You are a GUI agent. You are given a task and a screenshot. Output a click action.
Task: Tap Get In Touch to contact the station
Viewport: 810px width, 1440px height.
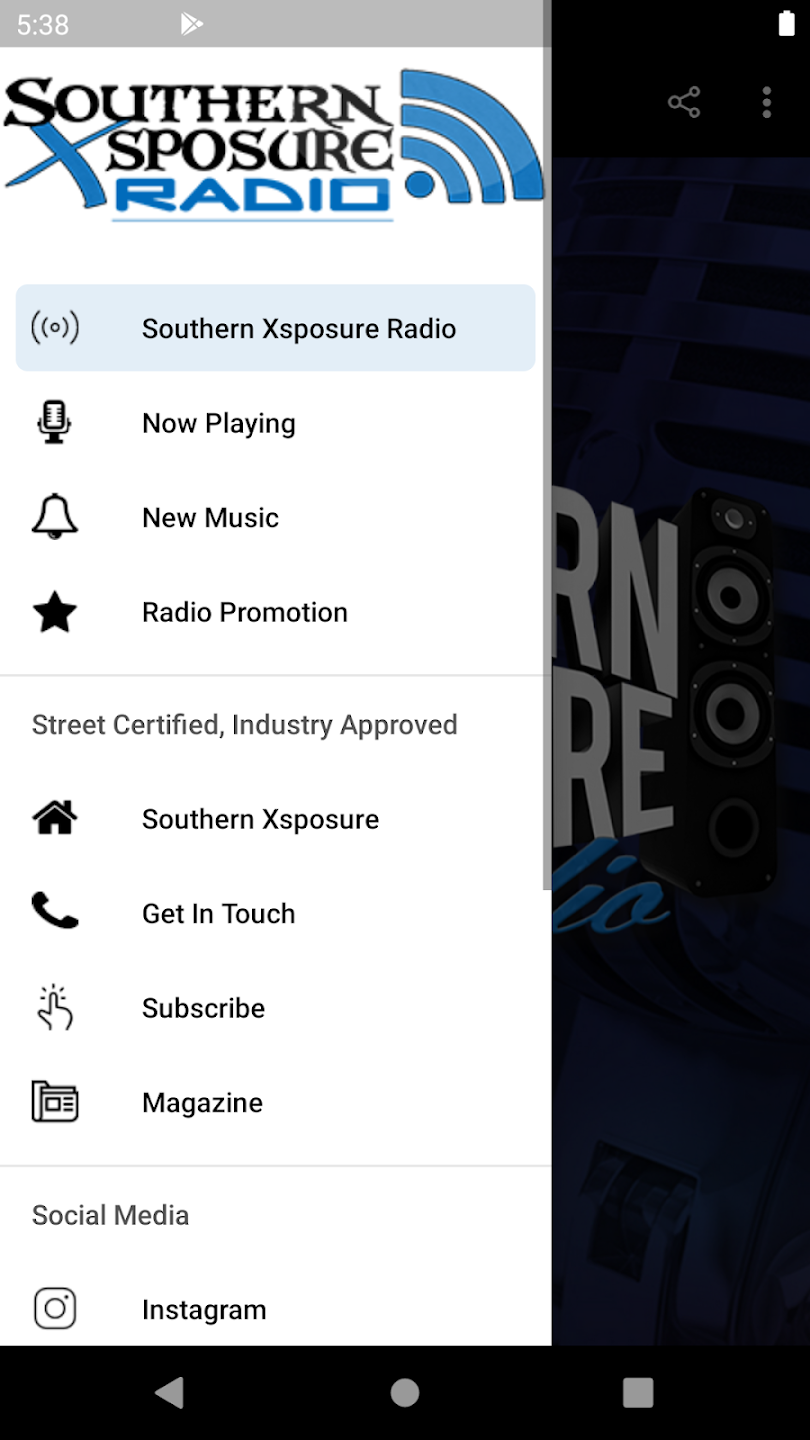218,912
